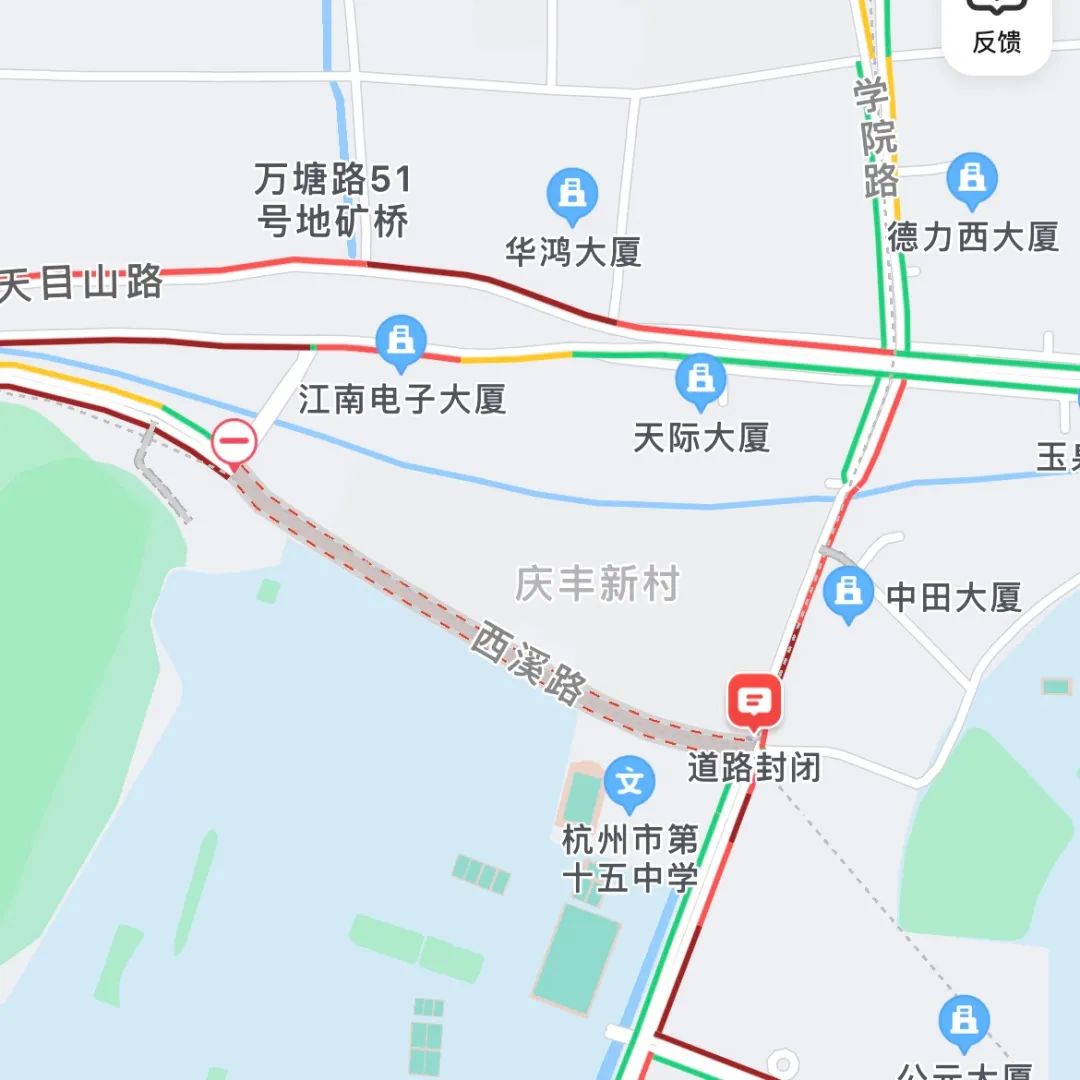Choose the 天际大厦 building pin
The height and width of the screenshot is (1080, 1080).
(700, 380)
